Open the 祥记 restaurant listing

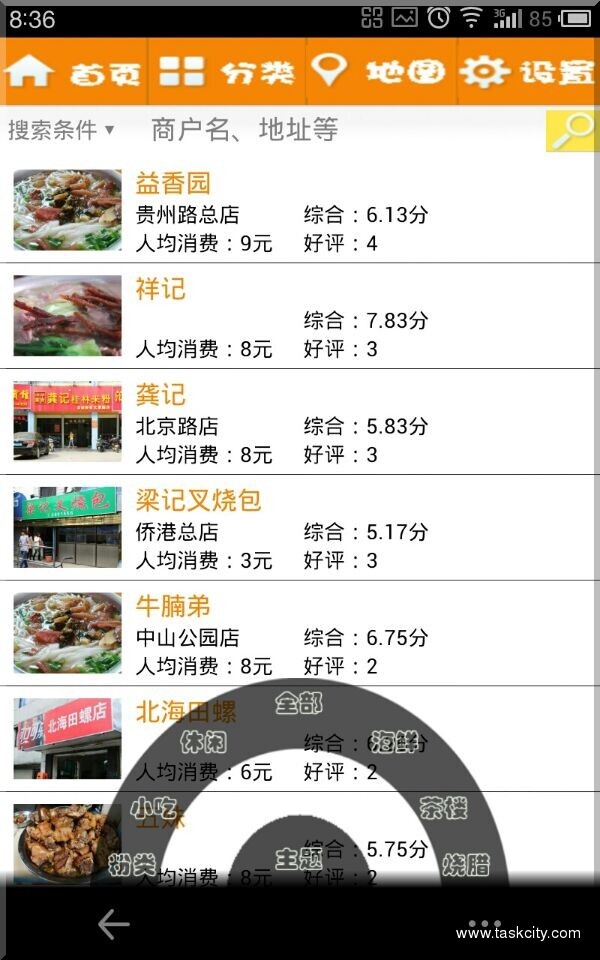(x=300, y=316)
